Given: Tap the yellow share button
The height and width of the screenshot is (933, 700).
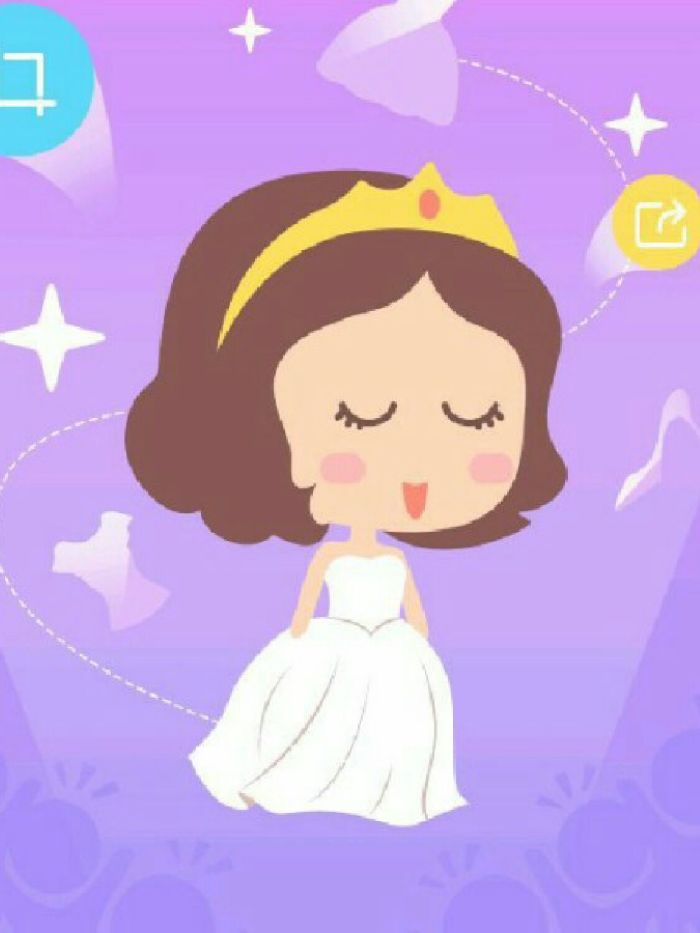Looking at the screenshot, I should [x=660, y=224].
